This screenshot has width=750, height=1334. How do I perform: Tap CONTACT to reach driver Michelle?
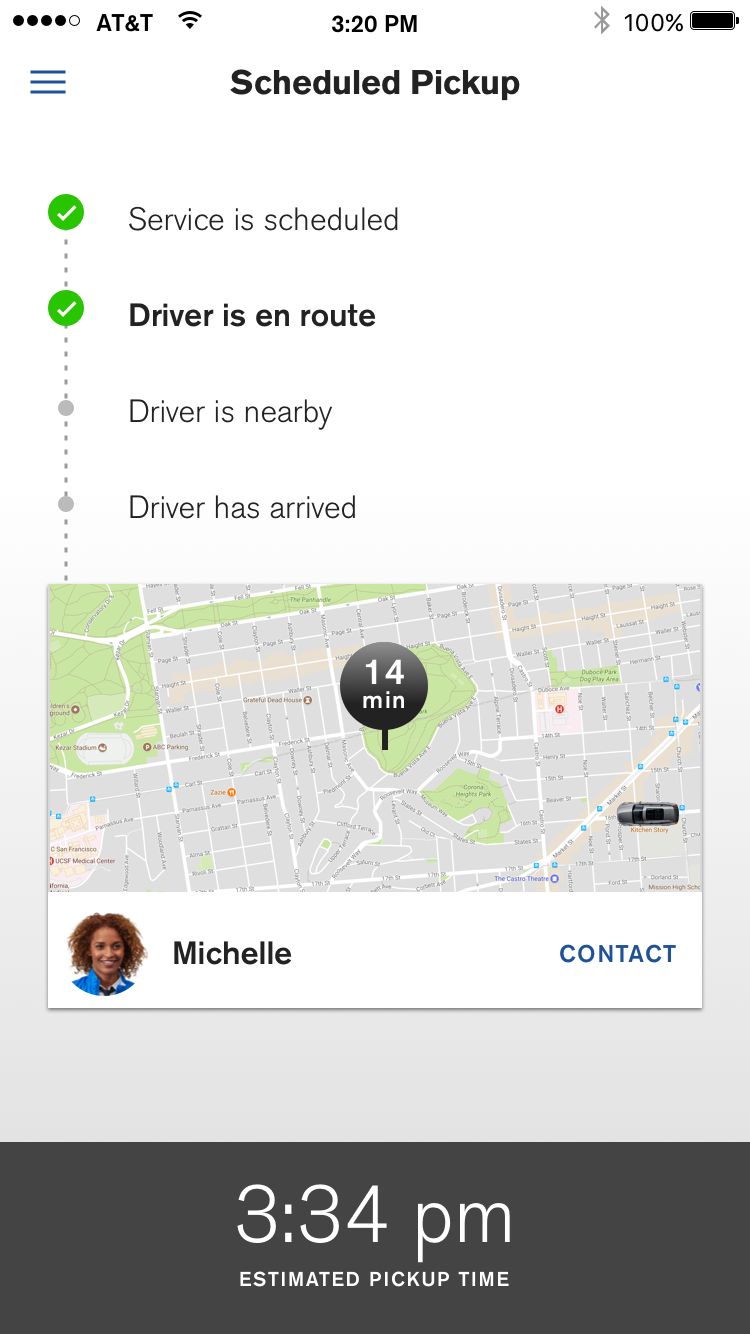click(x=617, y=954)
